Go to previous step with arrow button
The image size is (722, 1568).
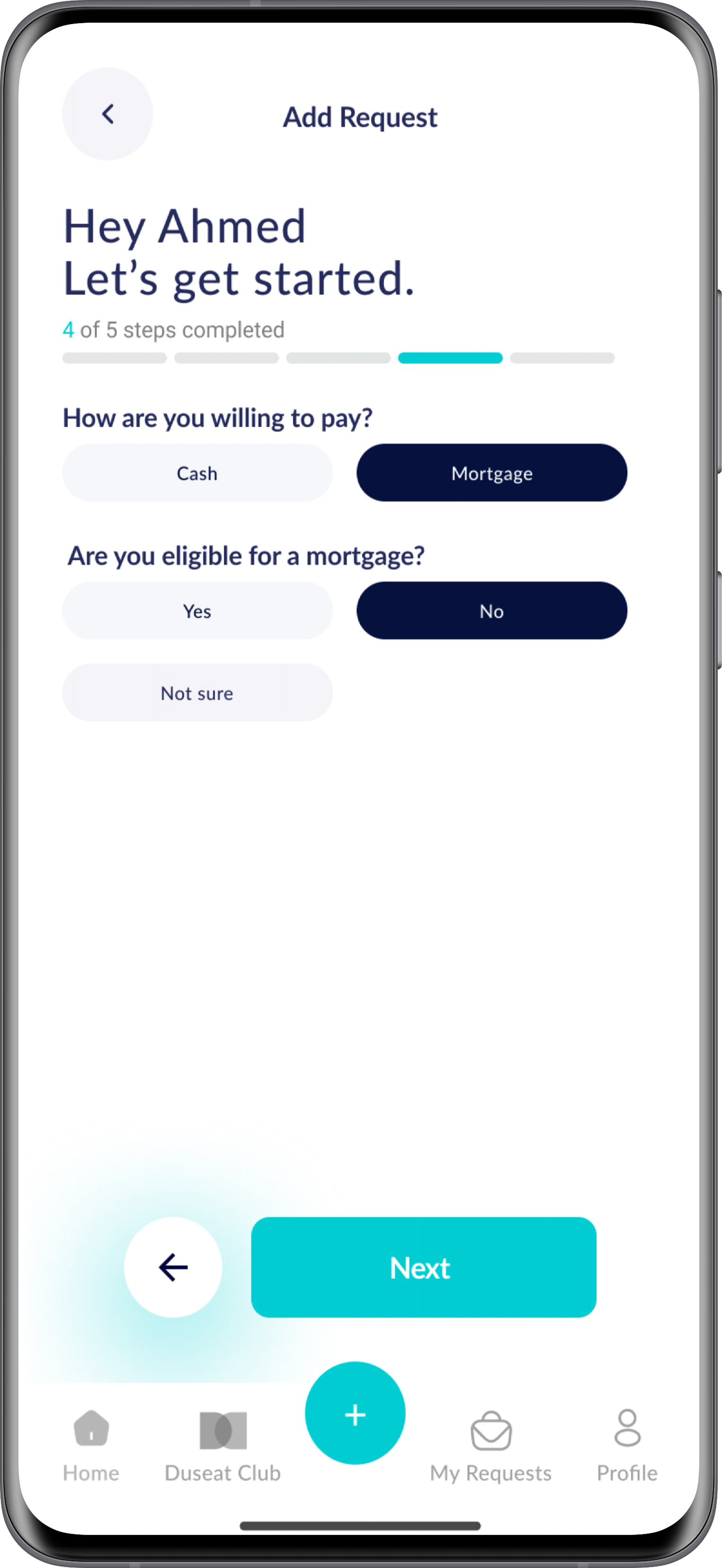173,1267
